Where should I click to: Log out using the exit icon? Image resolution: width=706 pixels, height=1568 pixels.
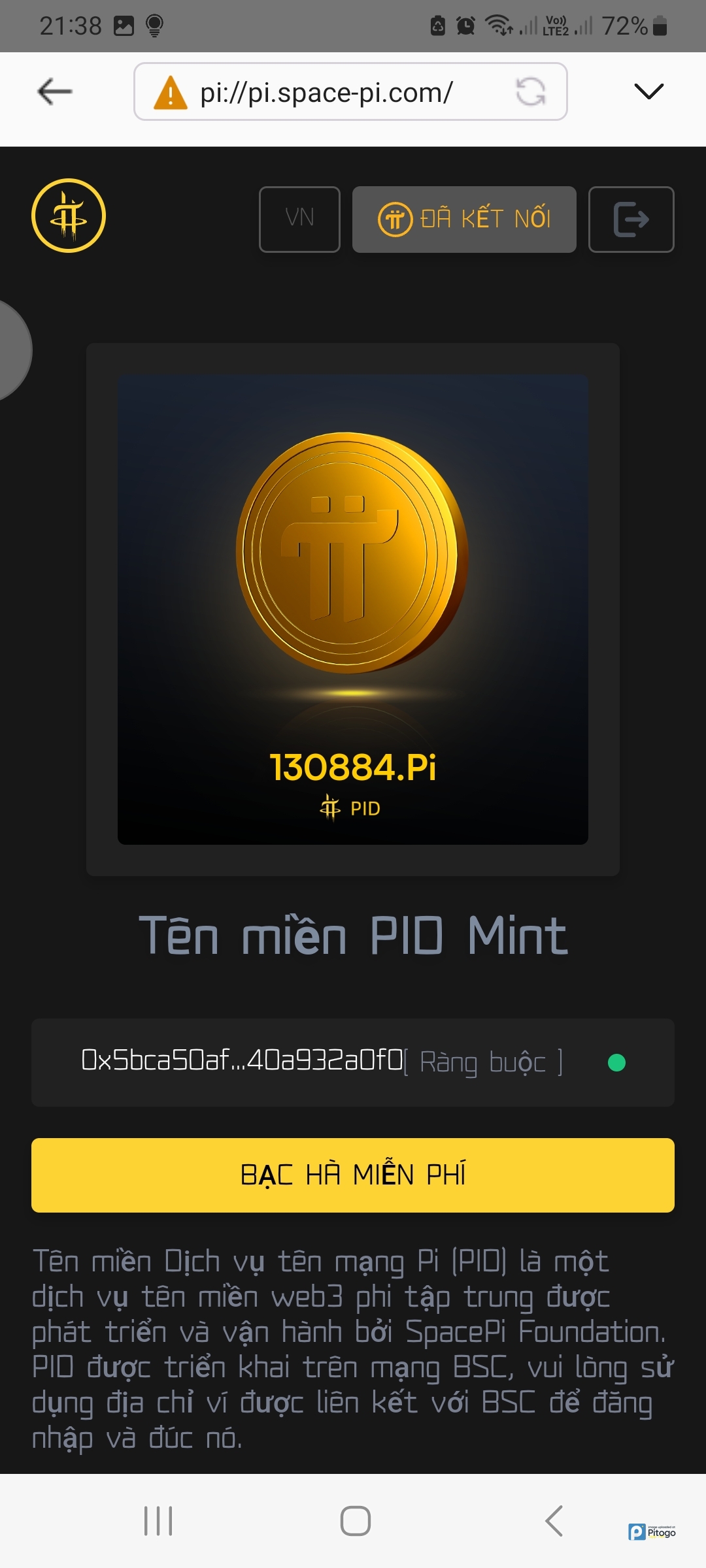pos(631,219)
